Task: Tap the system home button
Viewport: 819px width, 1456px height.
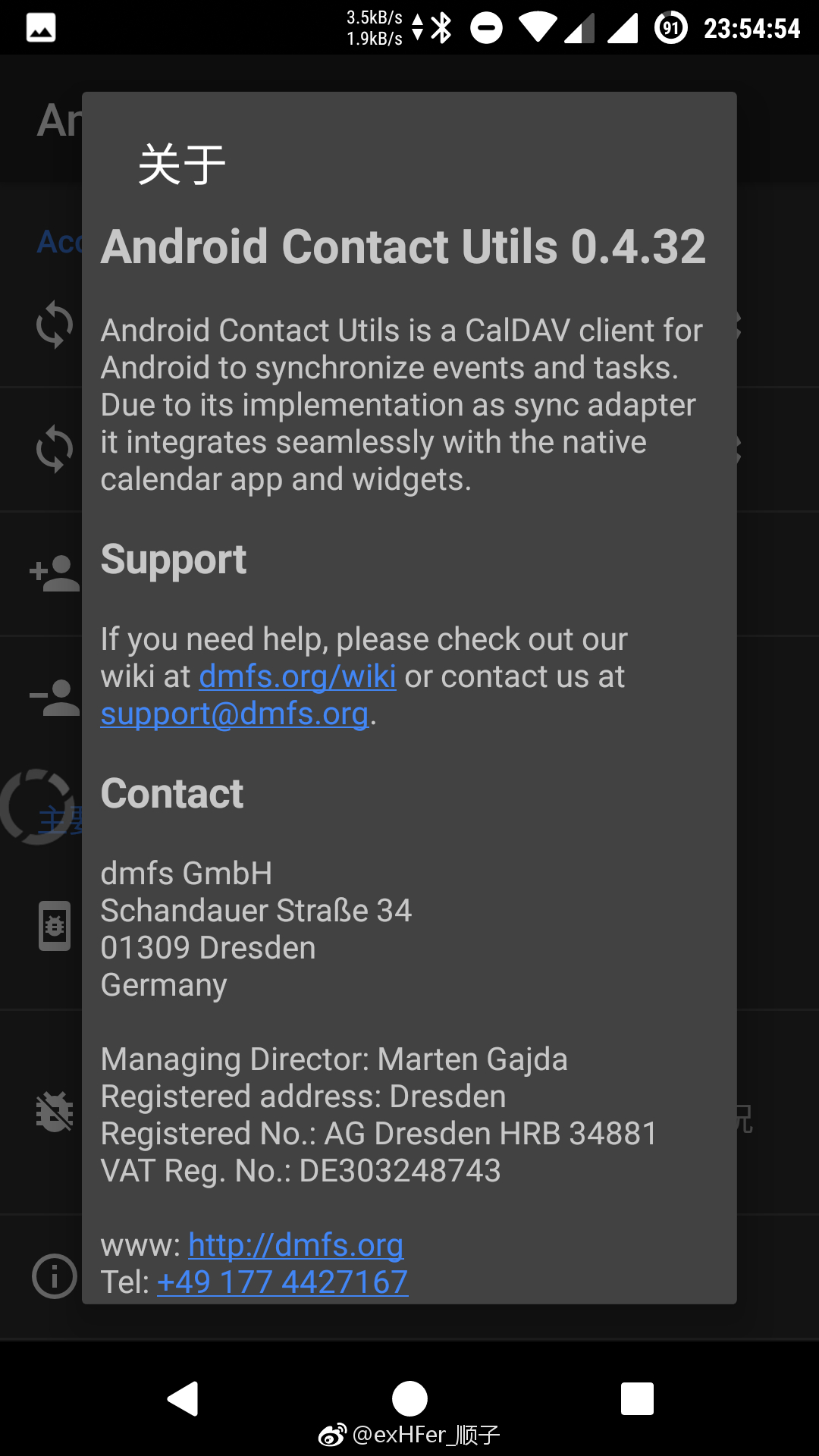Action: tap(409, 1398)
